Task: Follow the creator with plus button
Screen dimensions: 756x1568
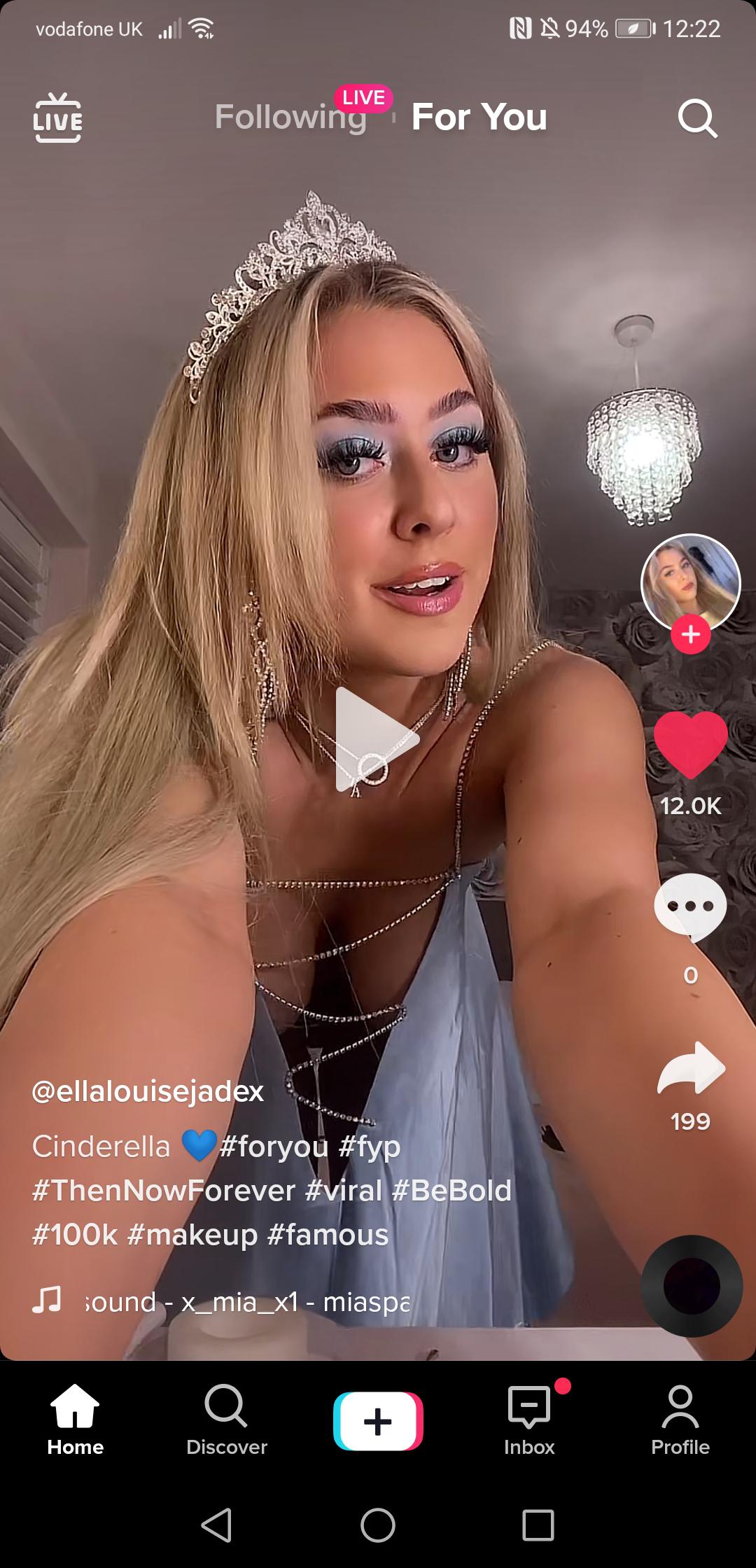Action: (x=690, y=634)
